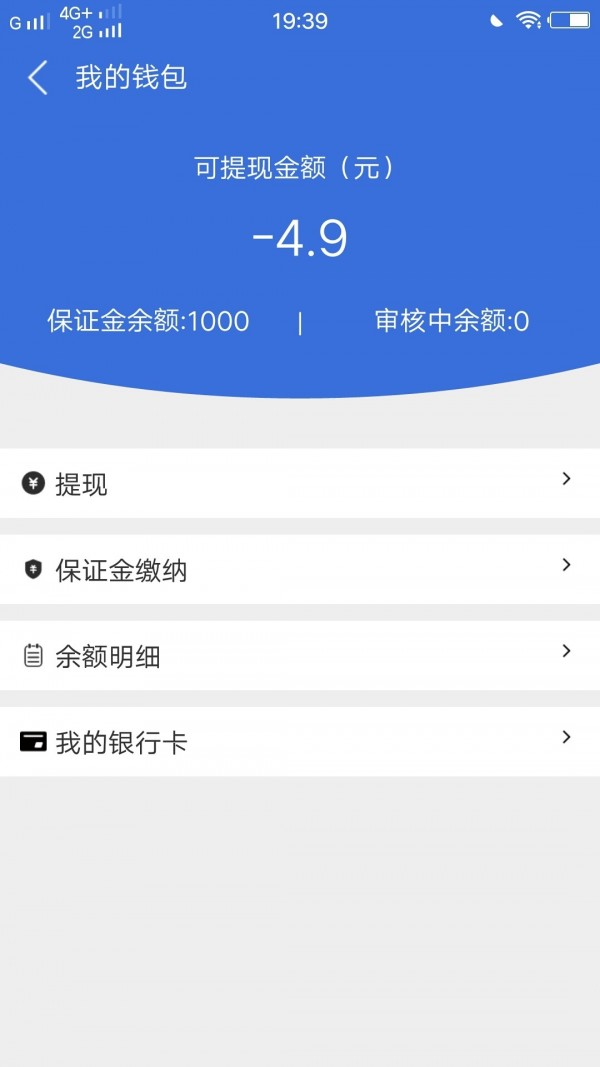The height and width of the screenshot is (1067, 600).
Task: Go back from 我的钱包 screen
Action: point(38,78)
